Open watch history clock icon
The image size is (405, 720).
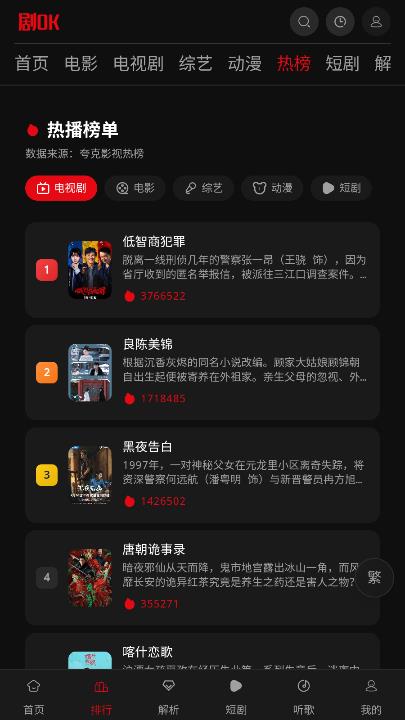click(x=340, y=22)
